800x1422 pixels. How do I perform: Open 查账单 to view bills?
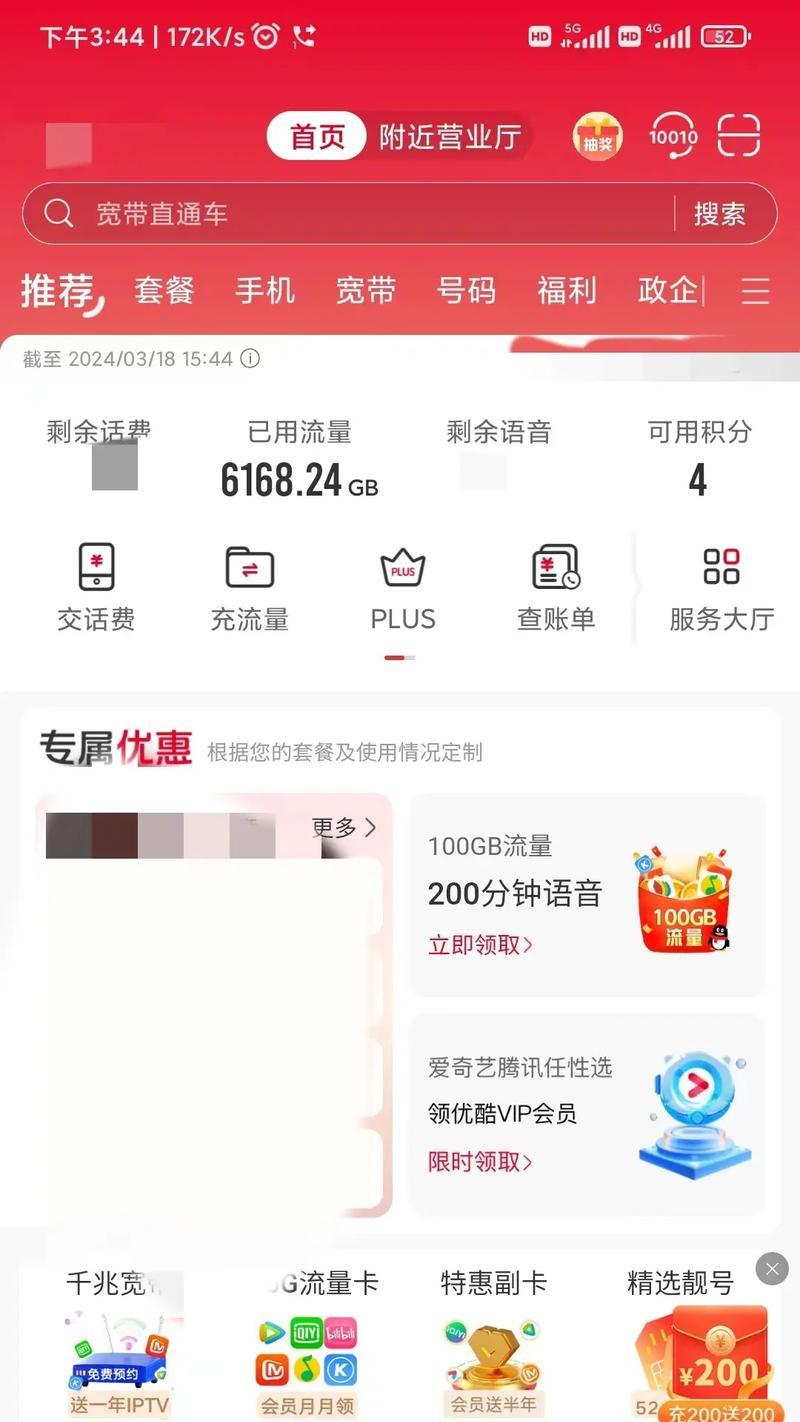(556, 588)
